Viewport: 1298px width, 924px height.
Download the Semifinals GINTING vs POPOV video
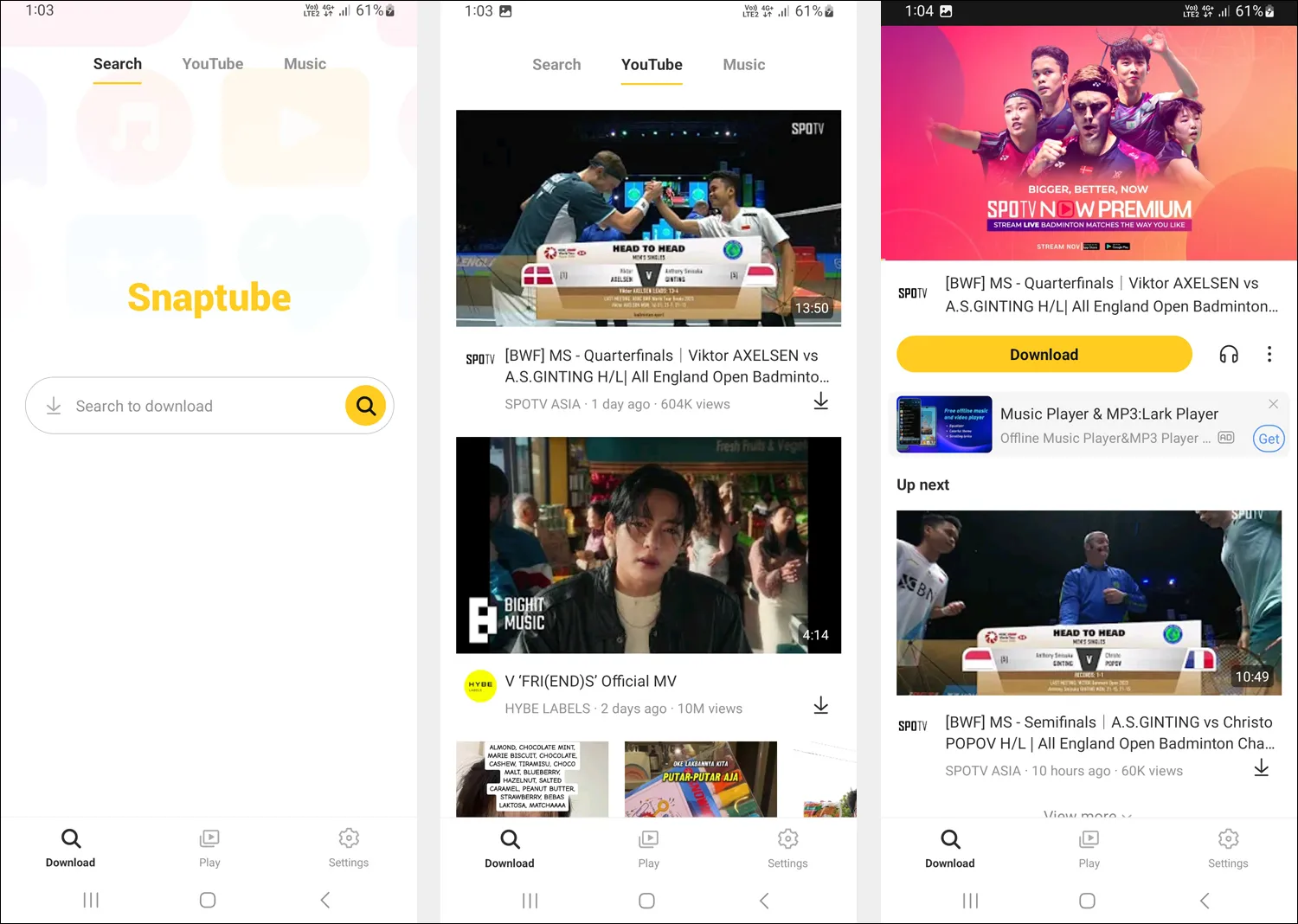pos(1261,767)
